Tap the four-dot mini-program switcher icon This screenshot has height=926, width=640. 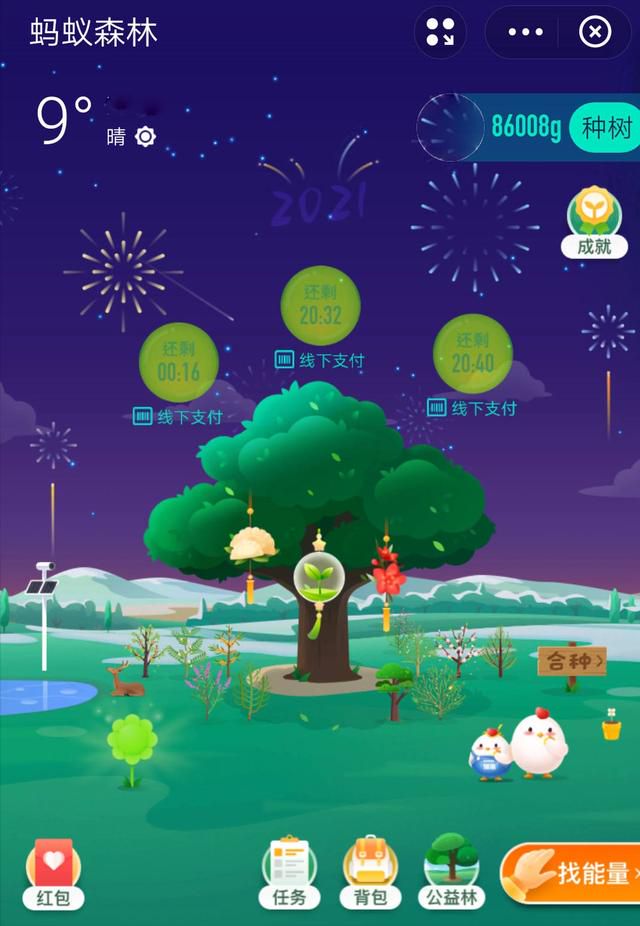(440, 32)
